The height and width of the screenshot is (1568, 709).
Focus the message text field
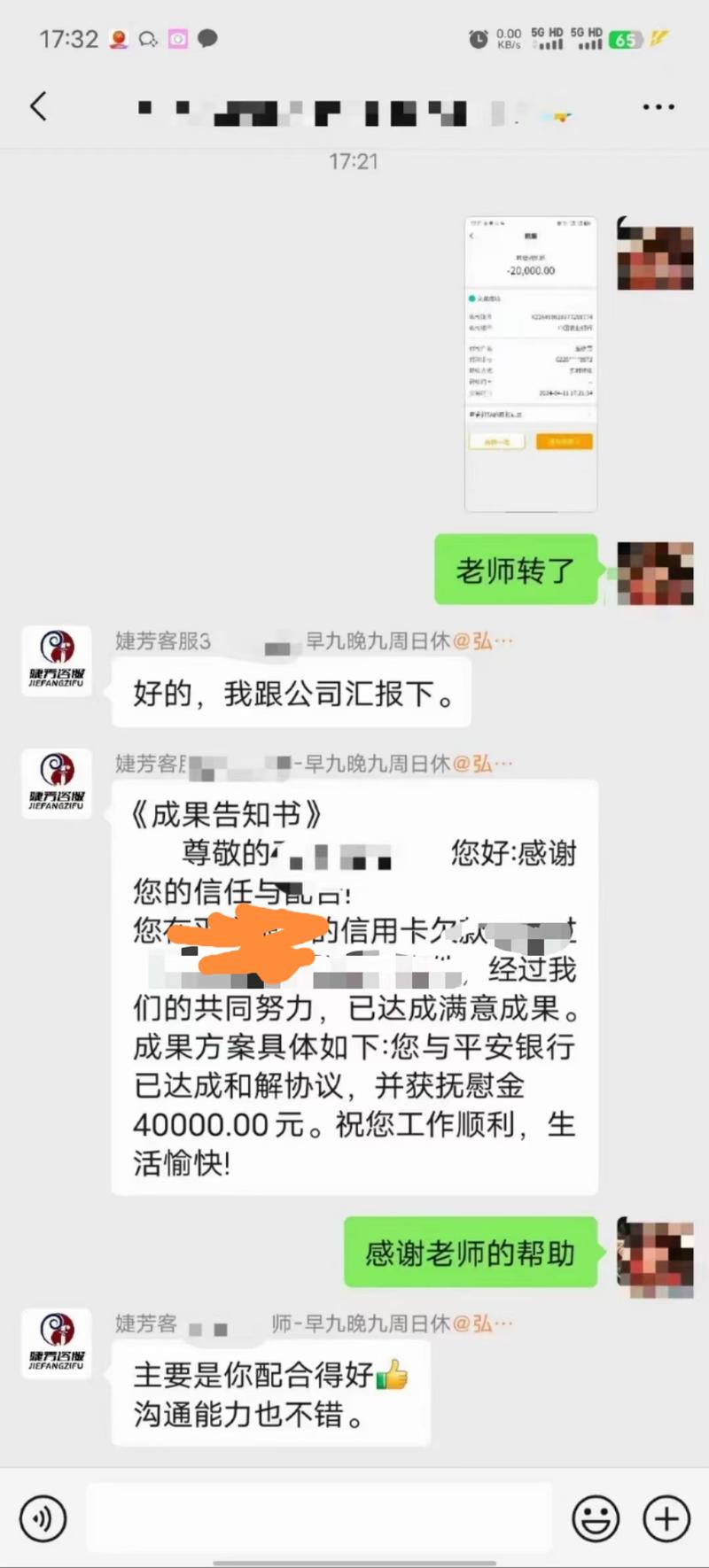319,1519
